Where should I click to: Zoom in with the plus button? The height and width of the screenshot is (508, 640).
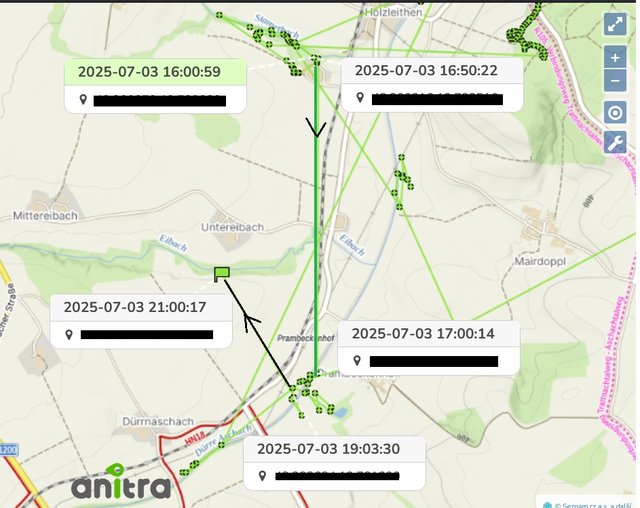pyautogui.click(x=615, y=58)
